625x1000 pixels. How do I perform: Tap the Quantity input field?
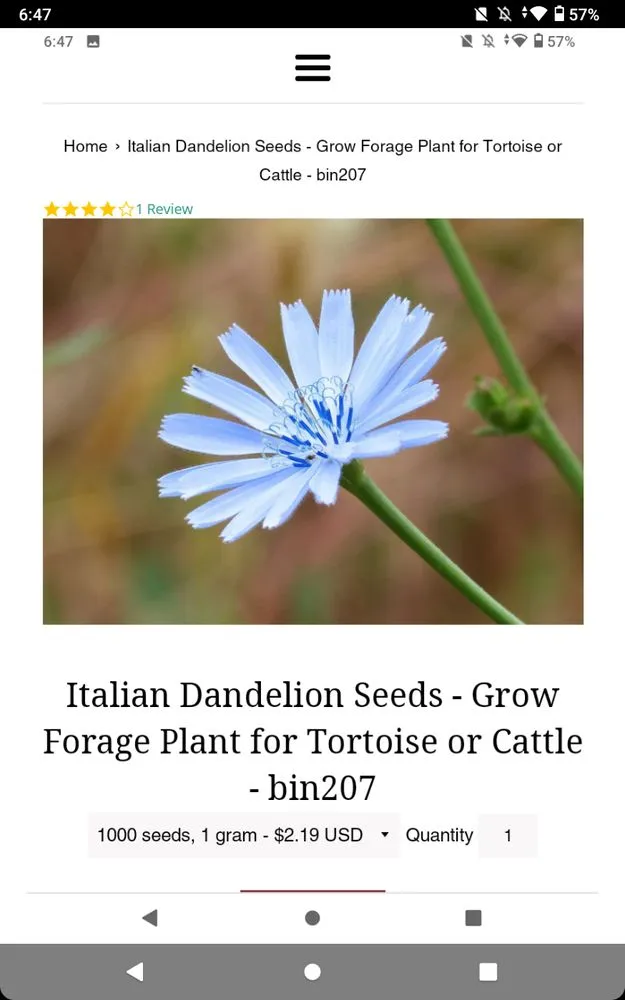click(x=507, y=835)
